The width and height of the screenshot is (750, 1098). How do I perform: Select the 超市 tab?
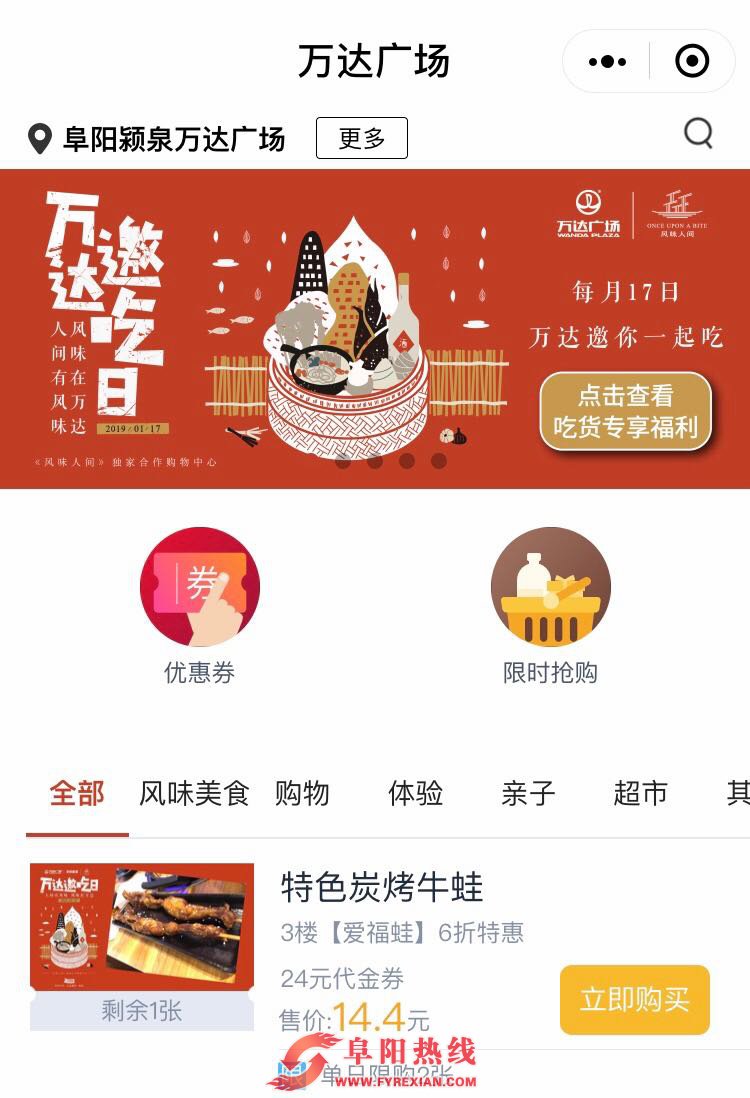(640, 794)
